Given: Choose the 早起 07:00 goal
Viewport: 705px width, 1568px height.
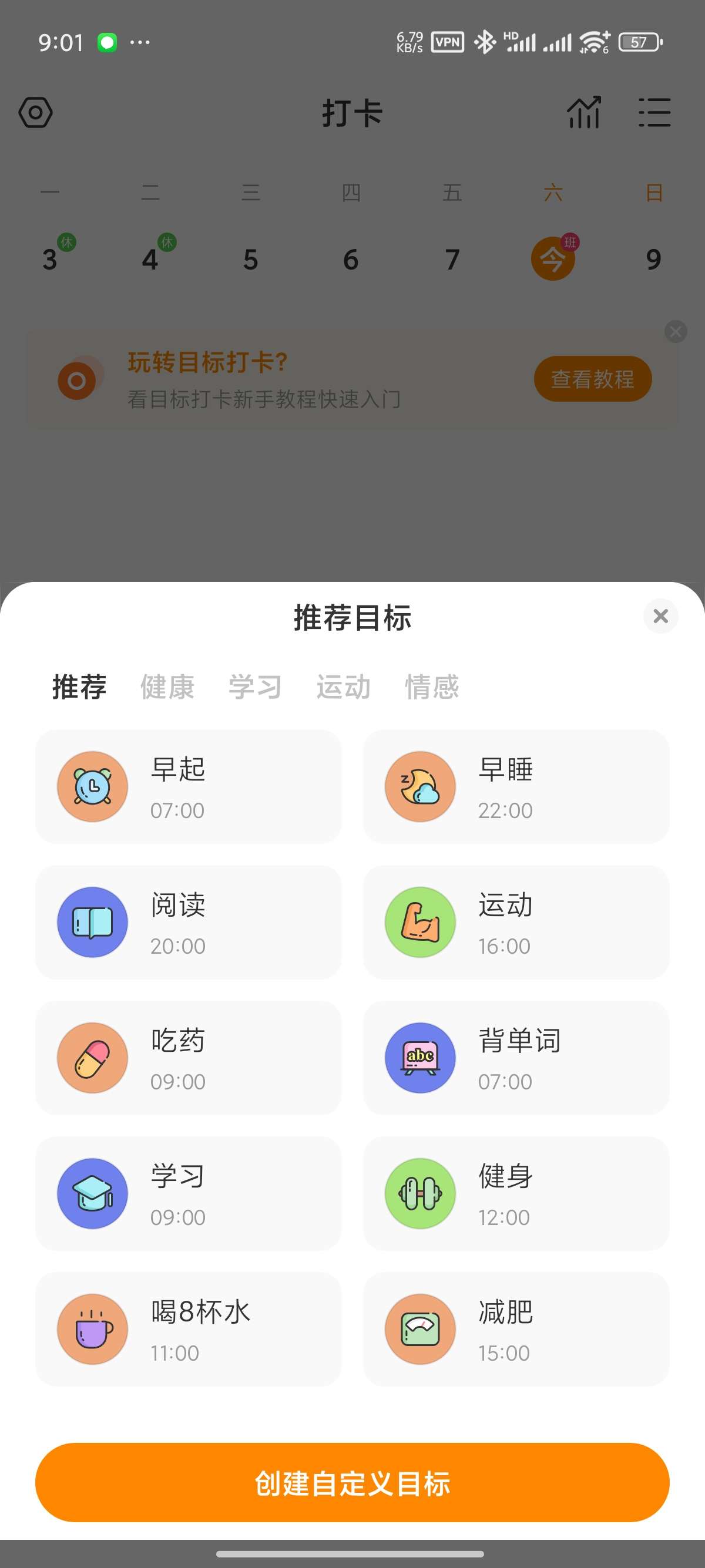Looking at the screenshot, I should (188, 786).
